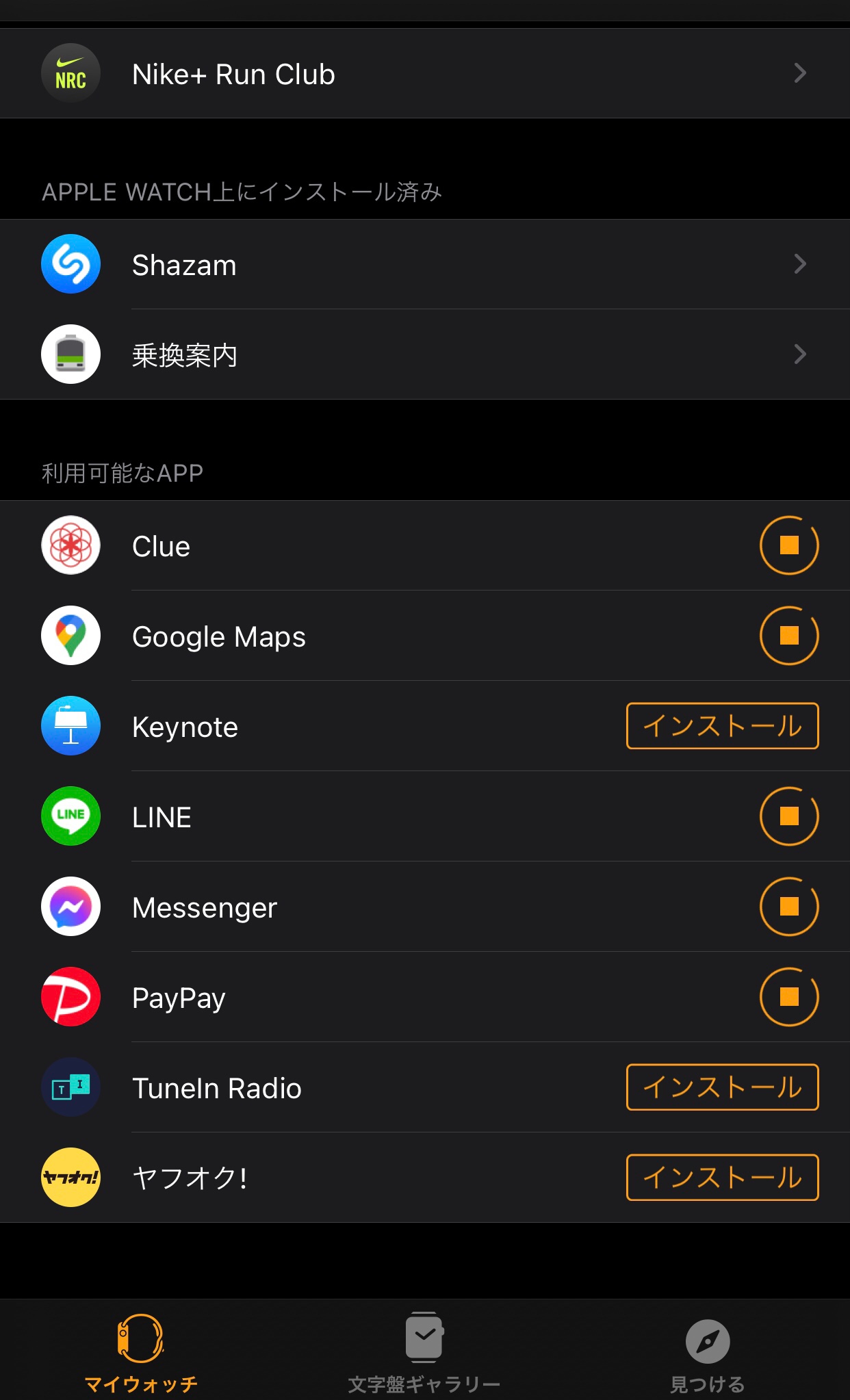Stop the Clue installation

[x=788, y=545]
